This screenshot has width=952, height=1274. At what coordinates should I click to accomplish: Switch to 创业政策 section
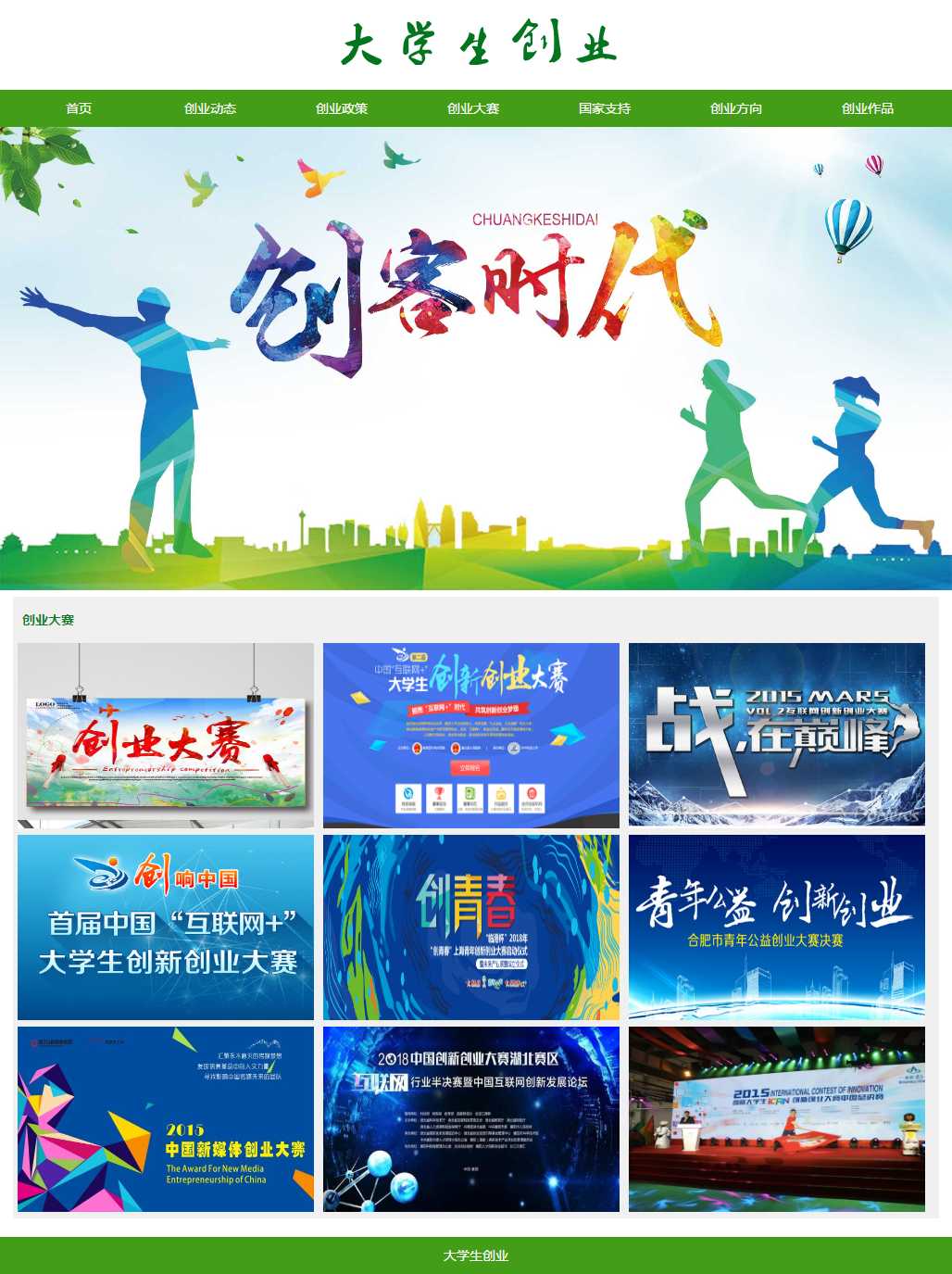[342, 108]
